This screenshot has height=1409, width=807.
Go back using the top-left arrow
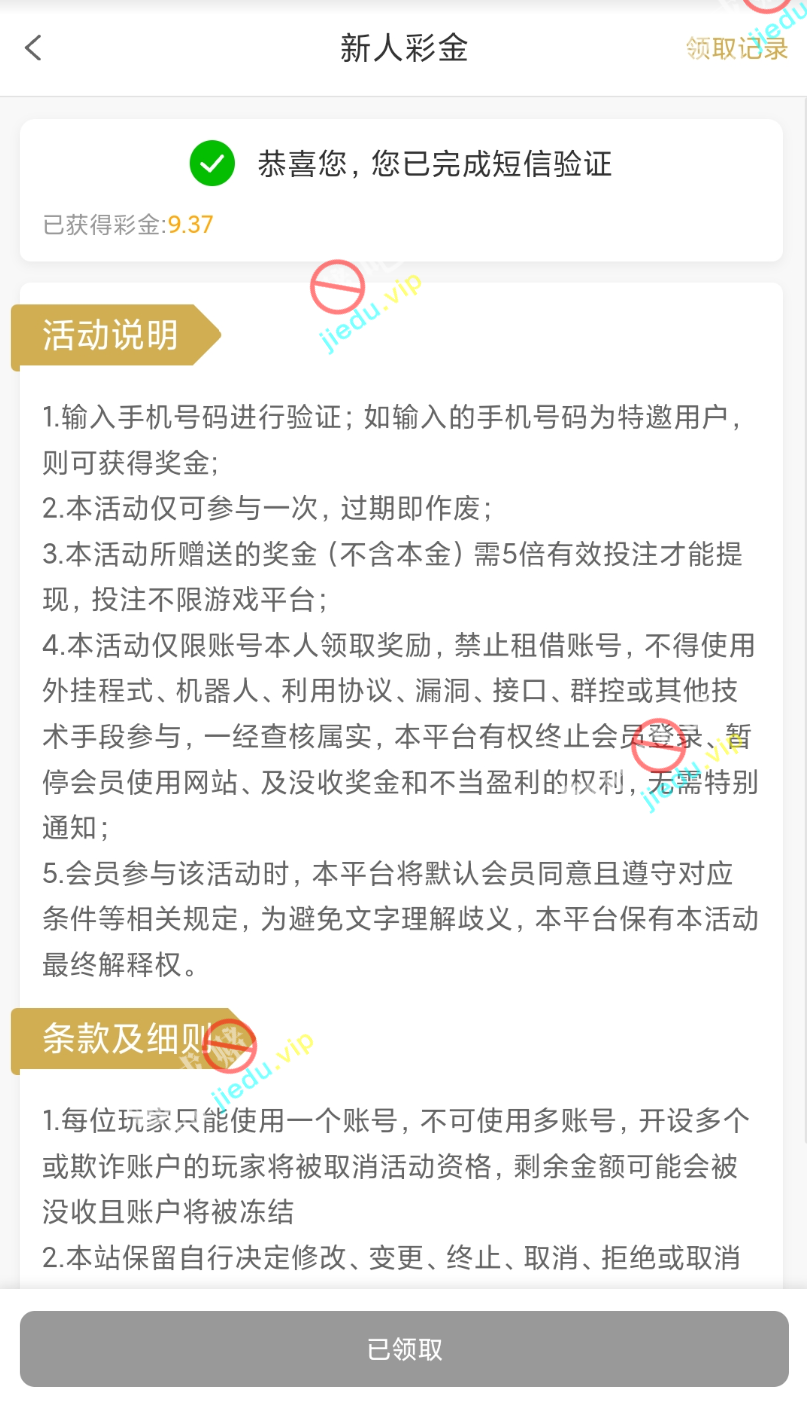34,47
